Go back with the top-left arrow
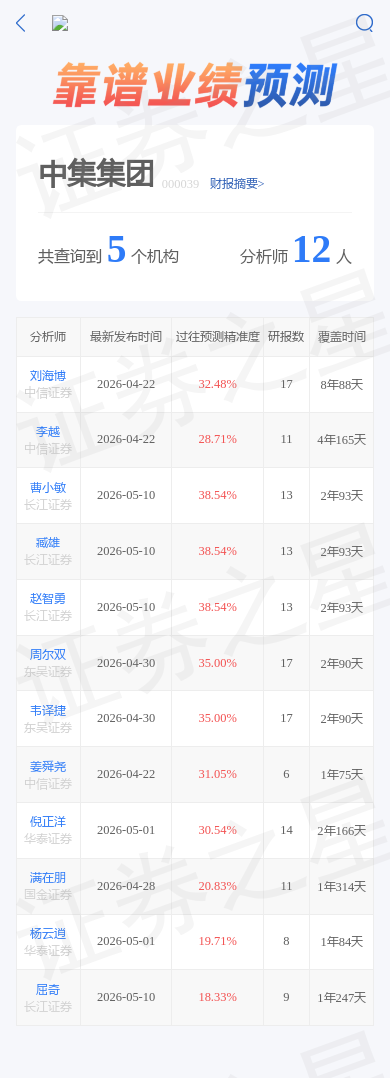Screen dimensions: 390x1078 click(x=21, y=23)
